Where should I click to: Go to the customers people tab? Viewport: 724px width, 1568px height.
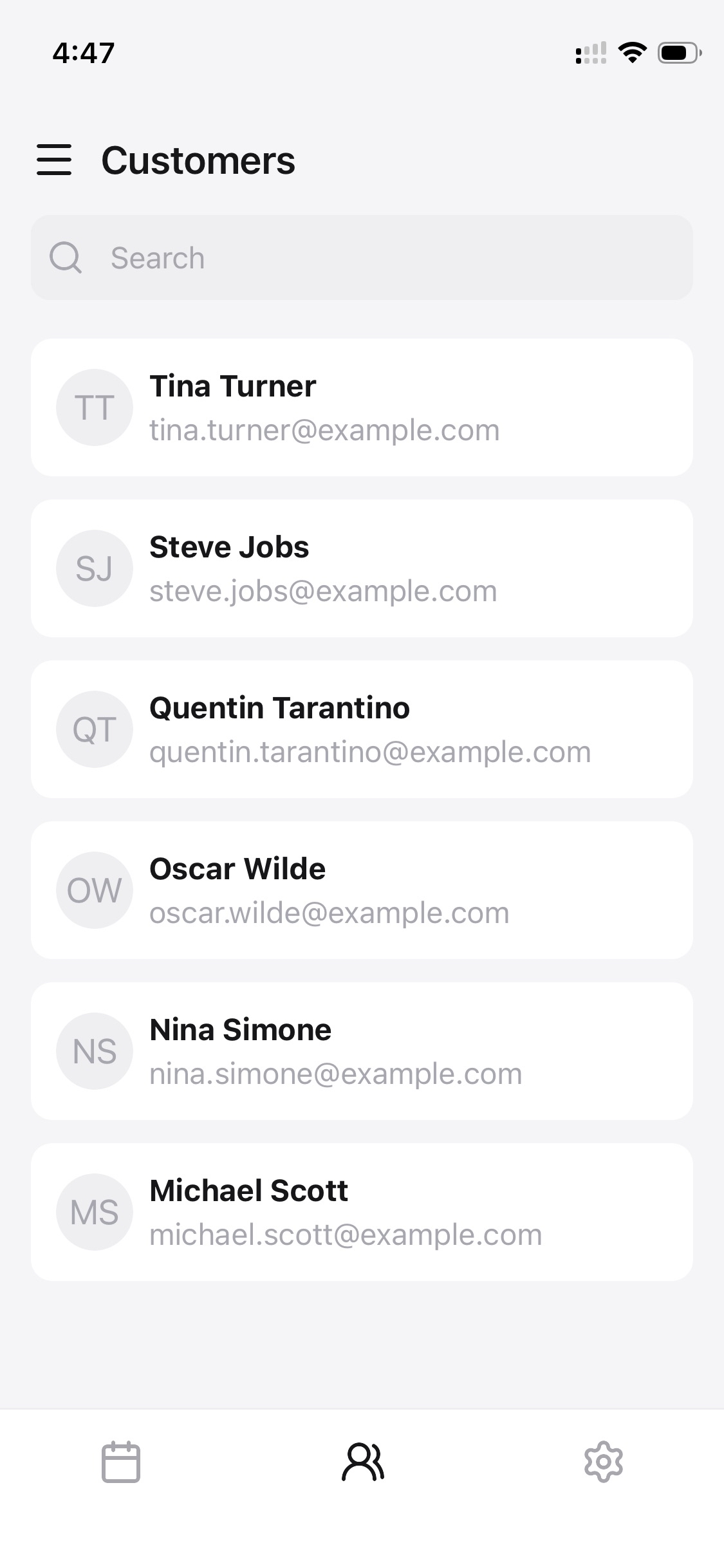pos(362,1461)
